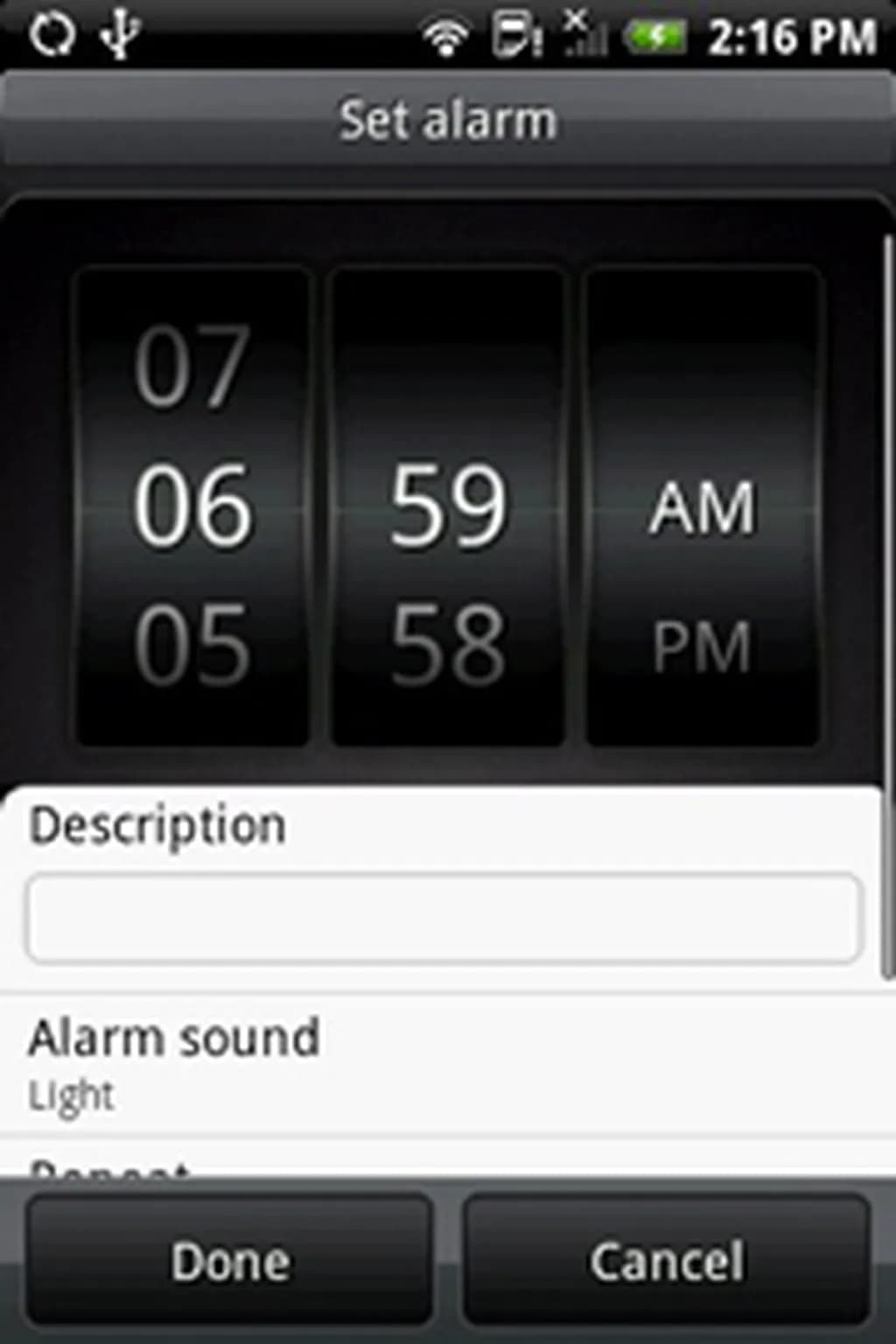896x1344 pixels.
Task: Select hour 05 in the hour wheel
Action: (192, 646)
